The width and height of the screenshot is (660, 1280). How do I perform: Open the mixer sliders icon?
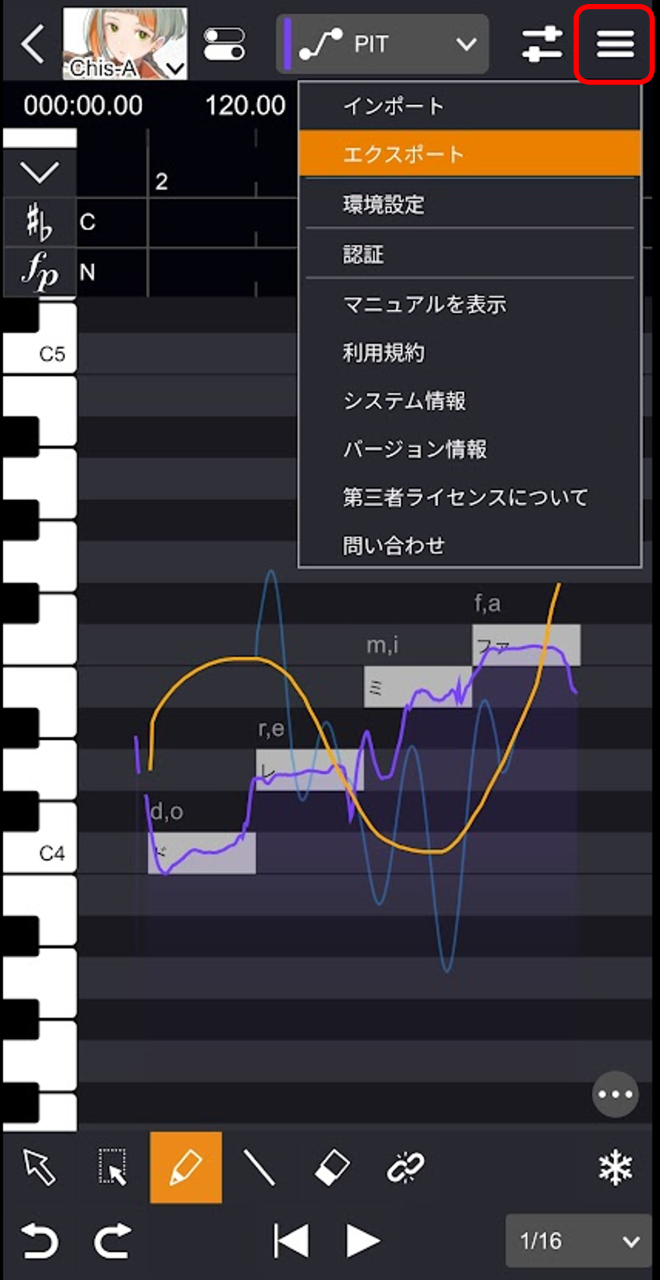(x=543, y=44)
